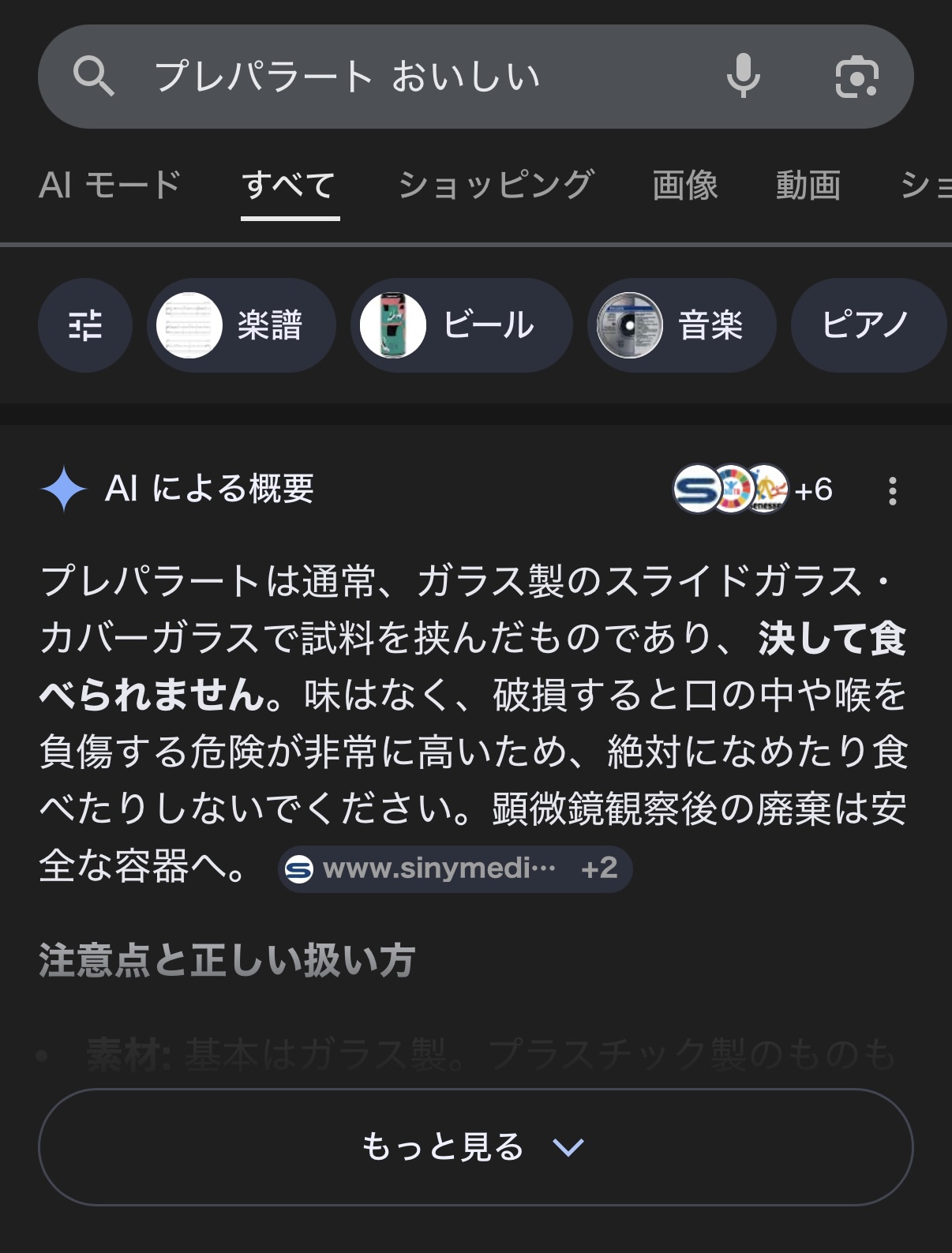Apply the 音楽 filter chip

pyautogui.click(x=681, y=325)
